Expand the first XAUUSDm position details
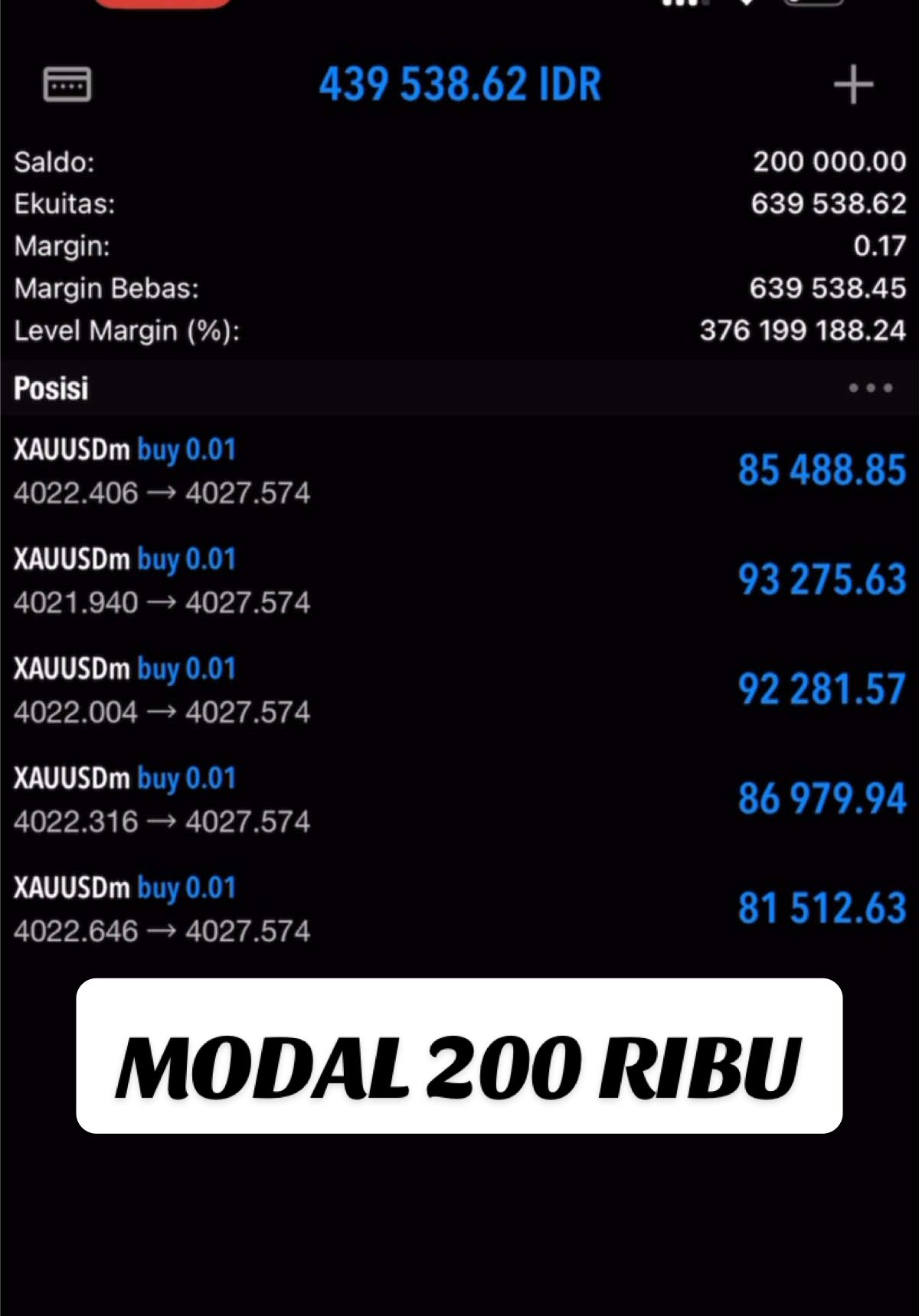The height and width of the screenshot is (1316, 919). [x=459, y=471]
